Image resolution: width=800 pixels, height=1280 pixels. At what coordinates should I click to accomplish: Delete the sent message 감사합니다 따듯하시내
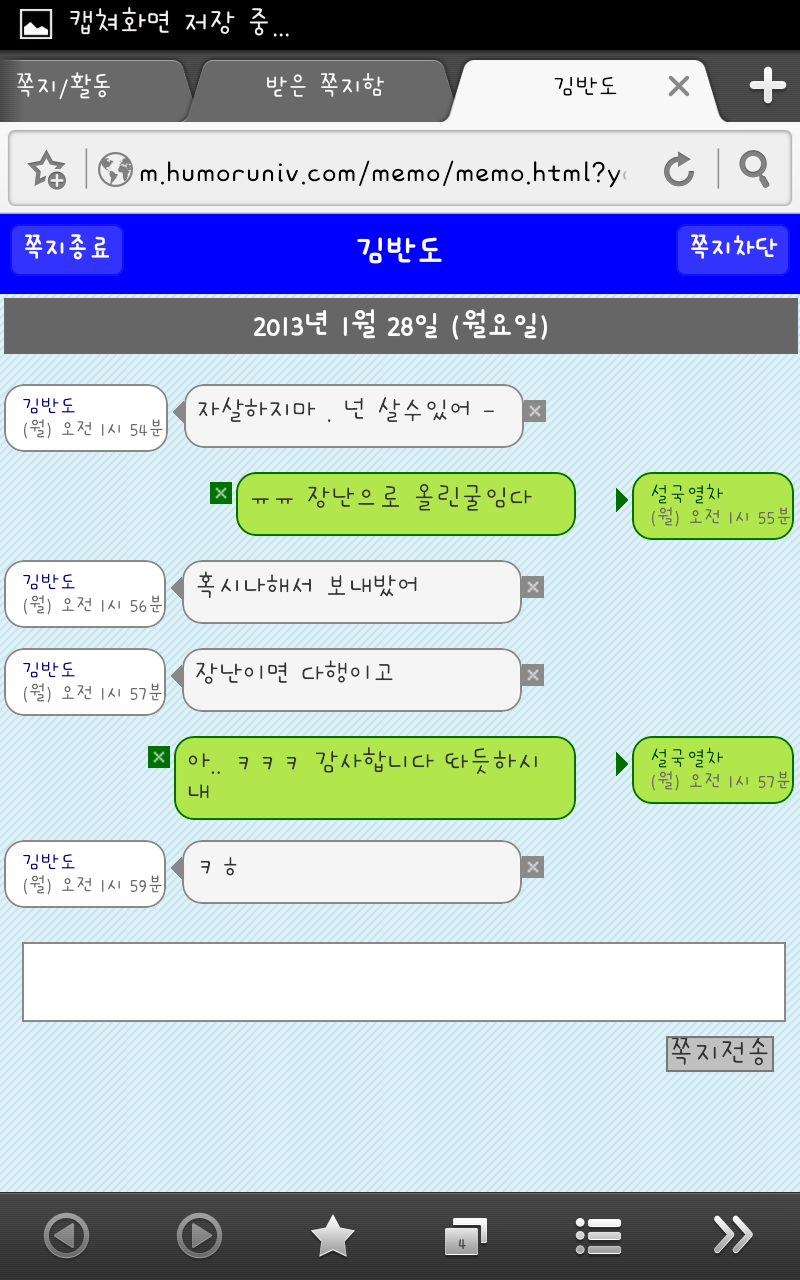click(x=159, y=757)
